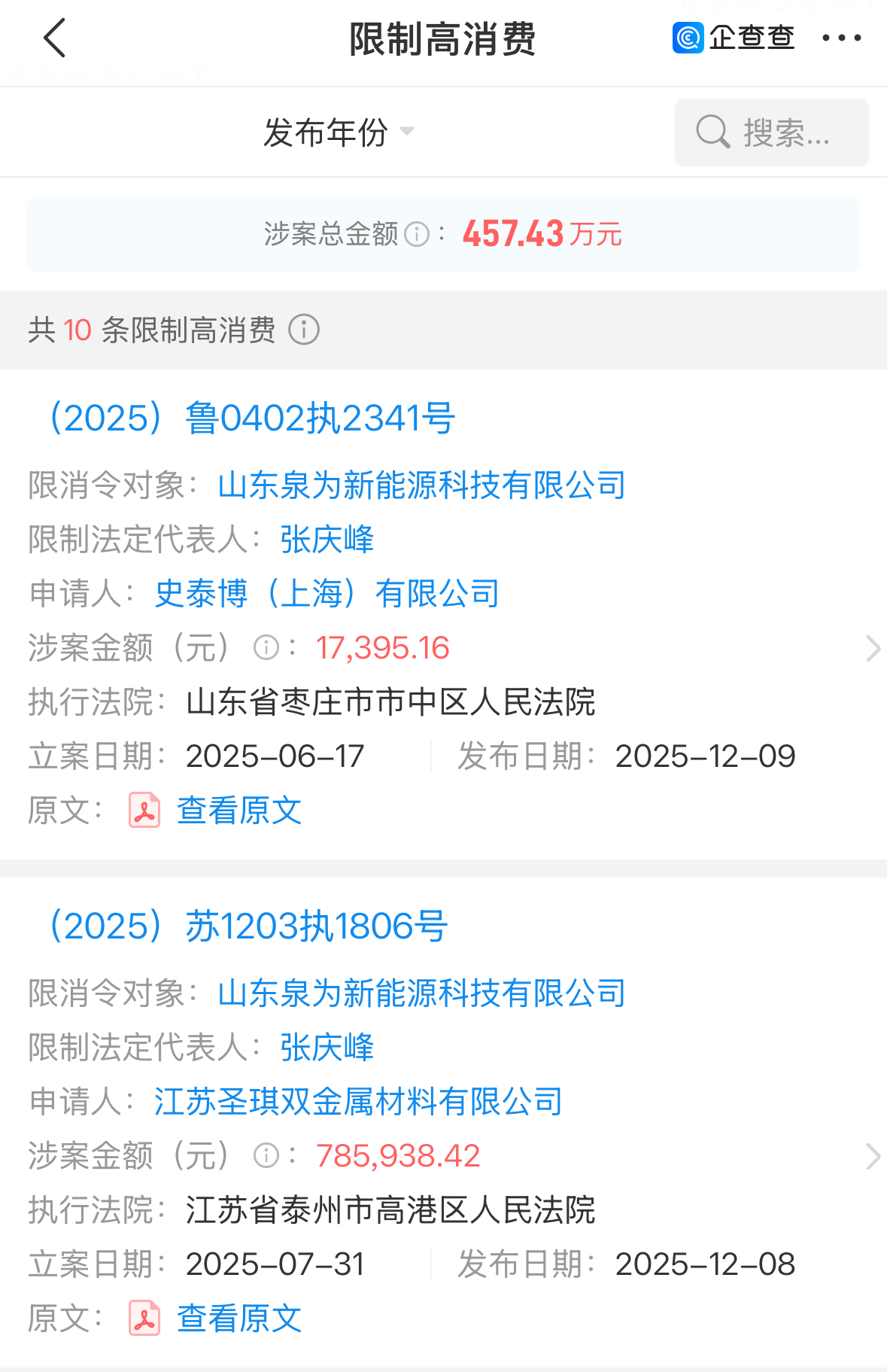Show info next to 条限制高消费 count
Screen dimensions: 887x1372
coord(304,330)
